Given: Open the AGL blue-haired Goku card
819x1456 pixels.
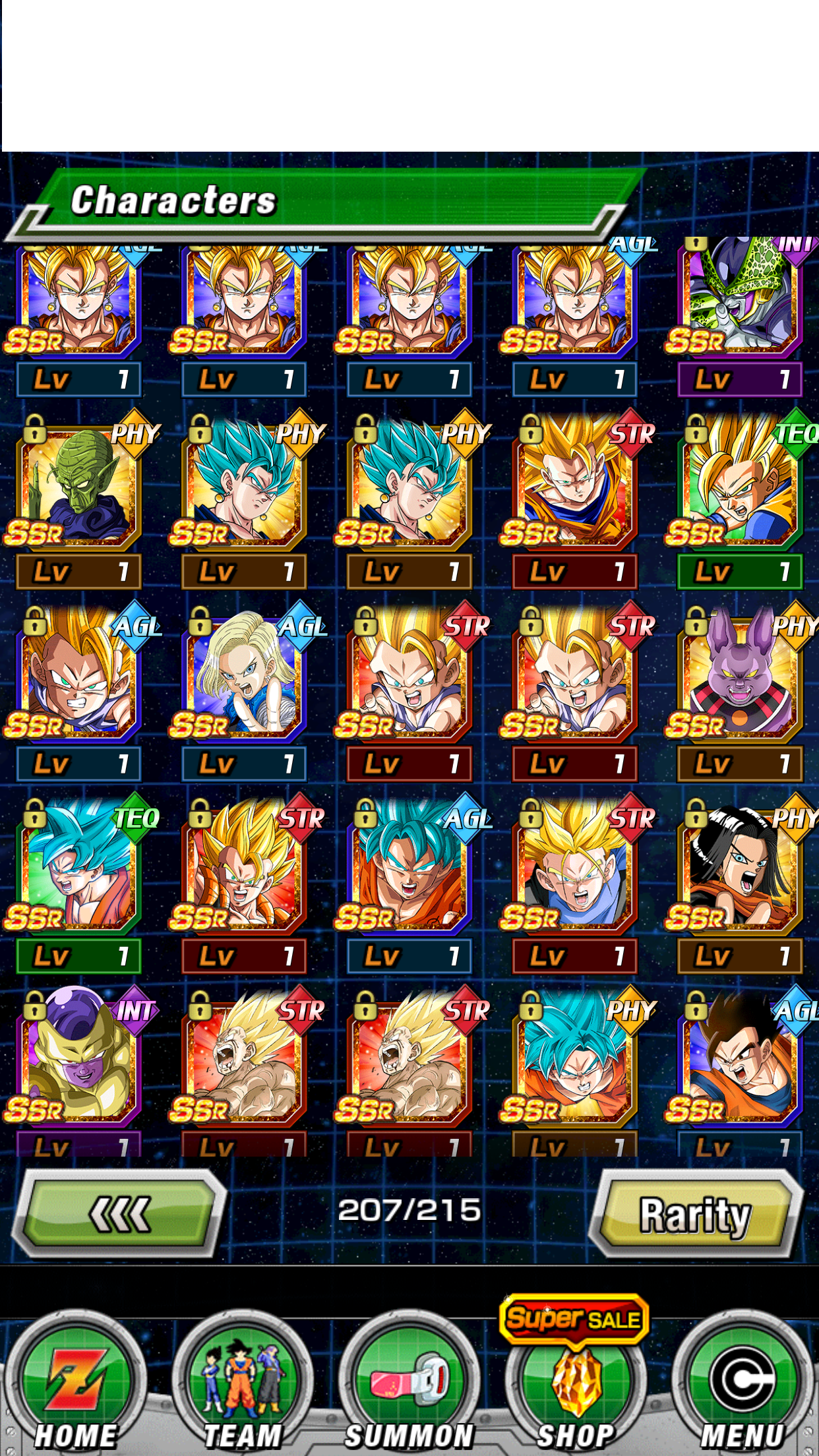Looking at the screenshot, I should [x=409, y=885].
